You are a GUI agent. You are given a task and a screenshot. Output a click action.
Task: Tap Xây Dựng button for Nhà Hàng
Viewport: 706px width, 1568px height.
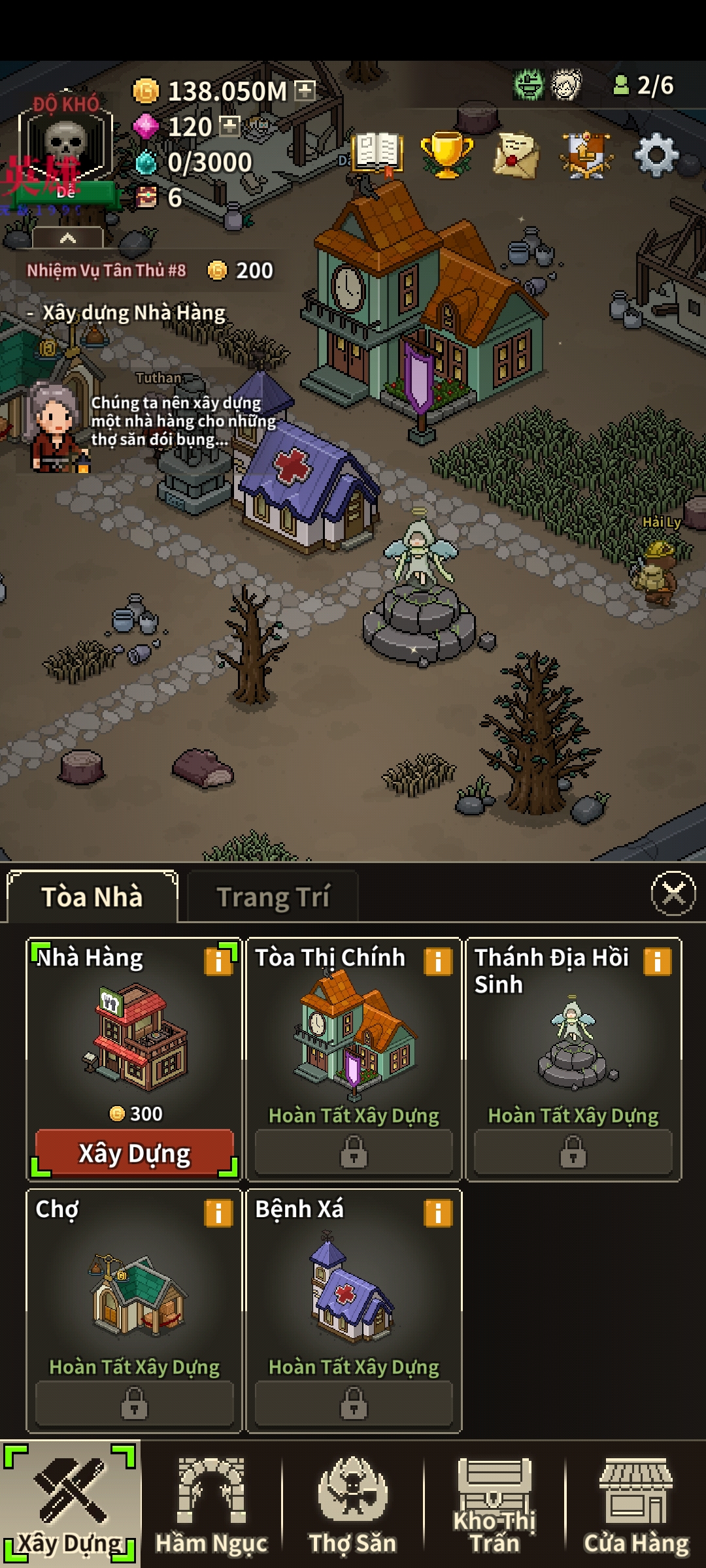134,1153
